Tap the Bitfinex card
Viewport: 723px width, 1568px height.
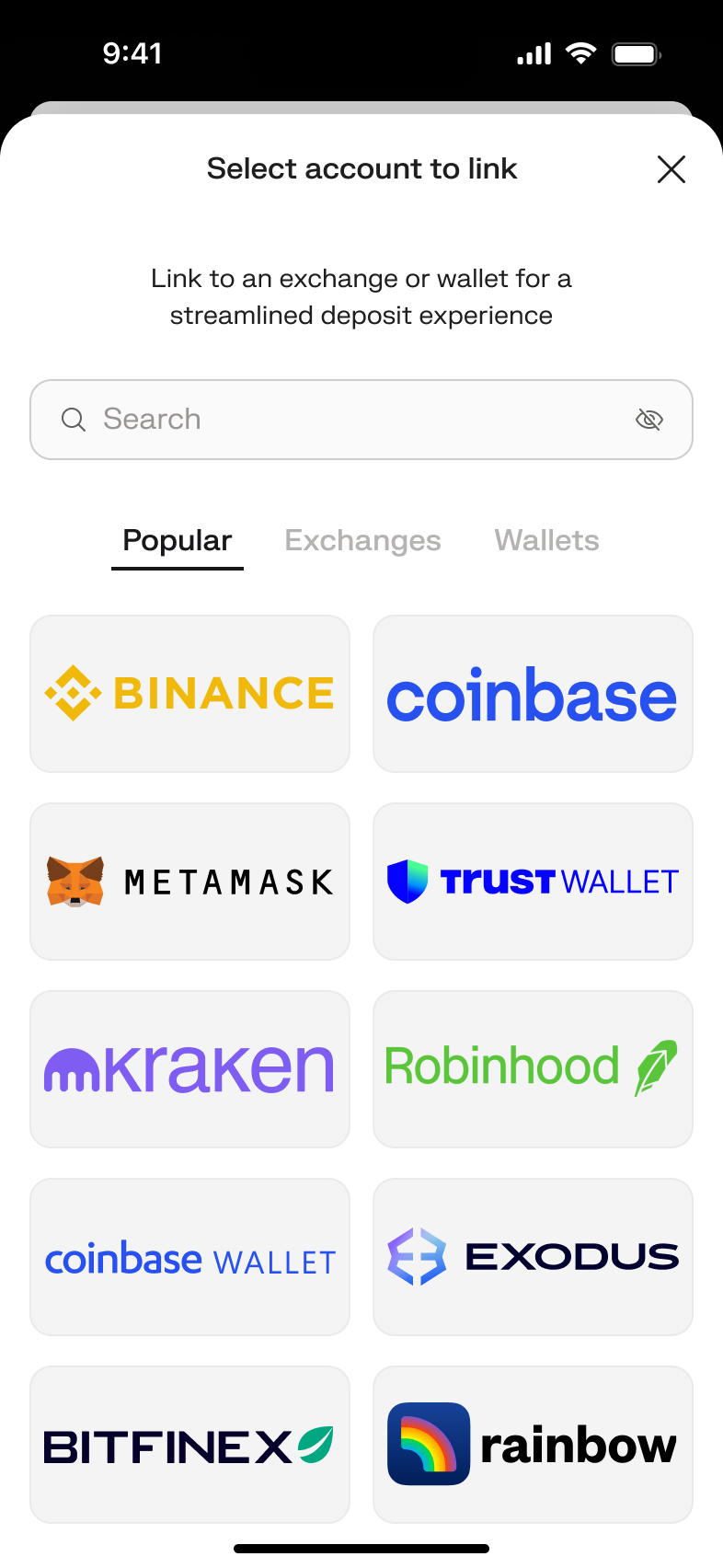189,1445
